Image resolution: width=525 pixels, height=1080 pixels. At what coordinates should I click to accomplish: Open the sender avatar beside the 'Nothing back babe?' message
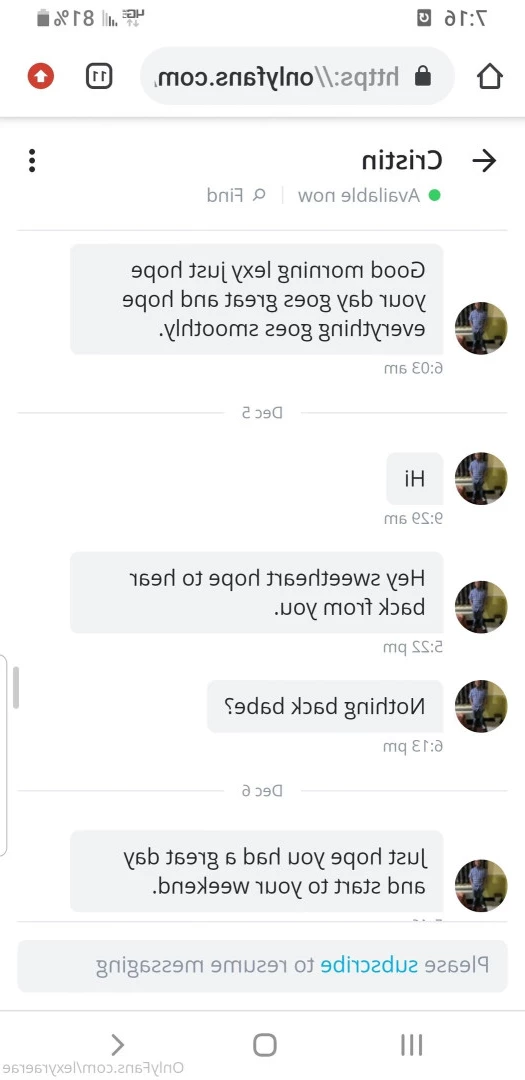481,706
